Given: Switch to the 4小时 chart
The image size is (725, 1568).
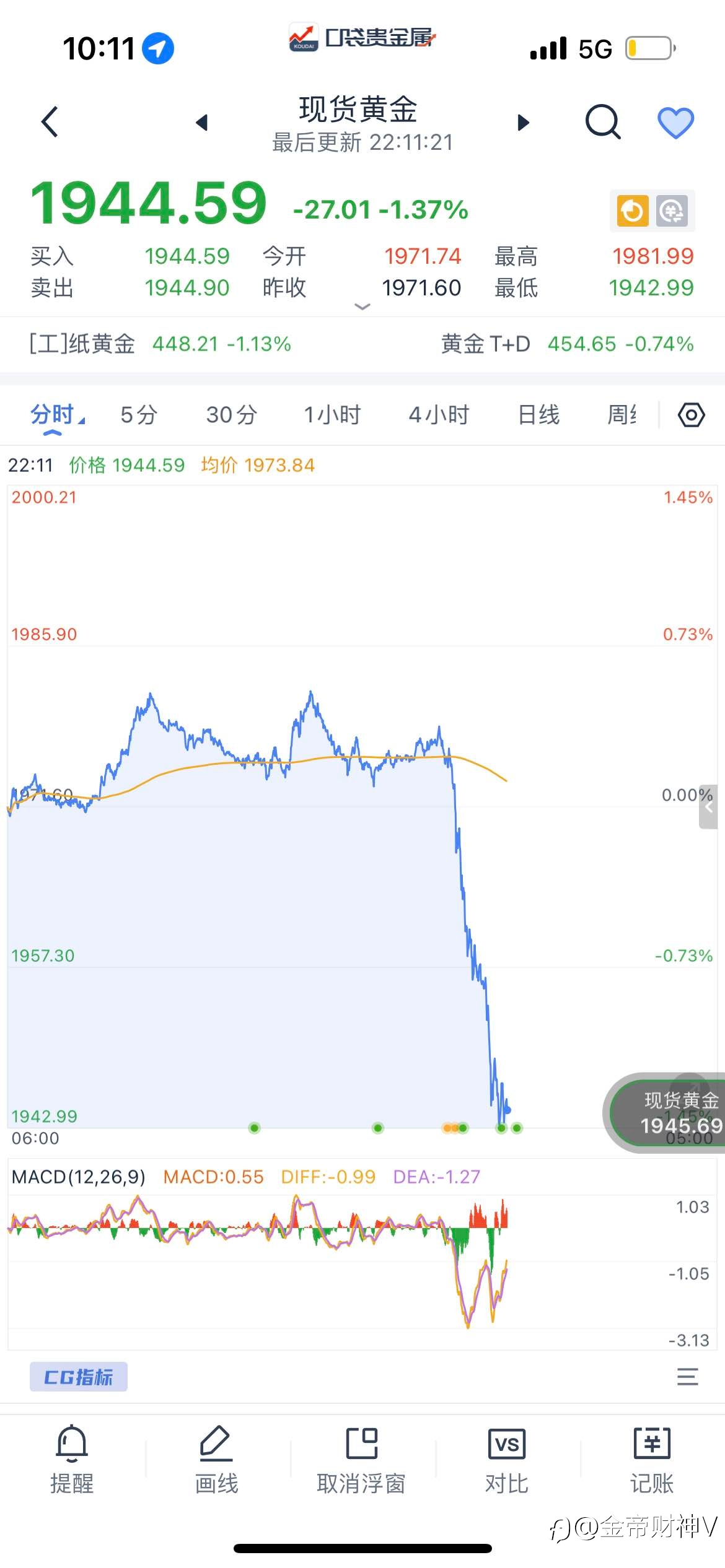Looking at the screenshot, I should click(439, 415).
